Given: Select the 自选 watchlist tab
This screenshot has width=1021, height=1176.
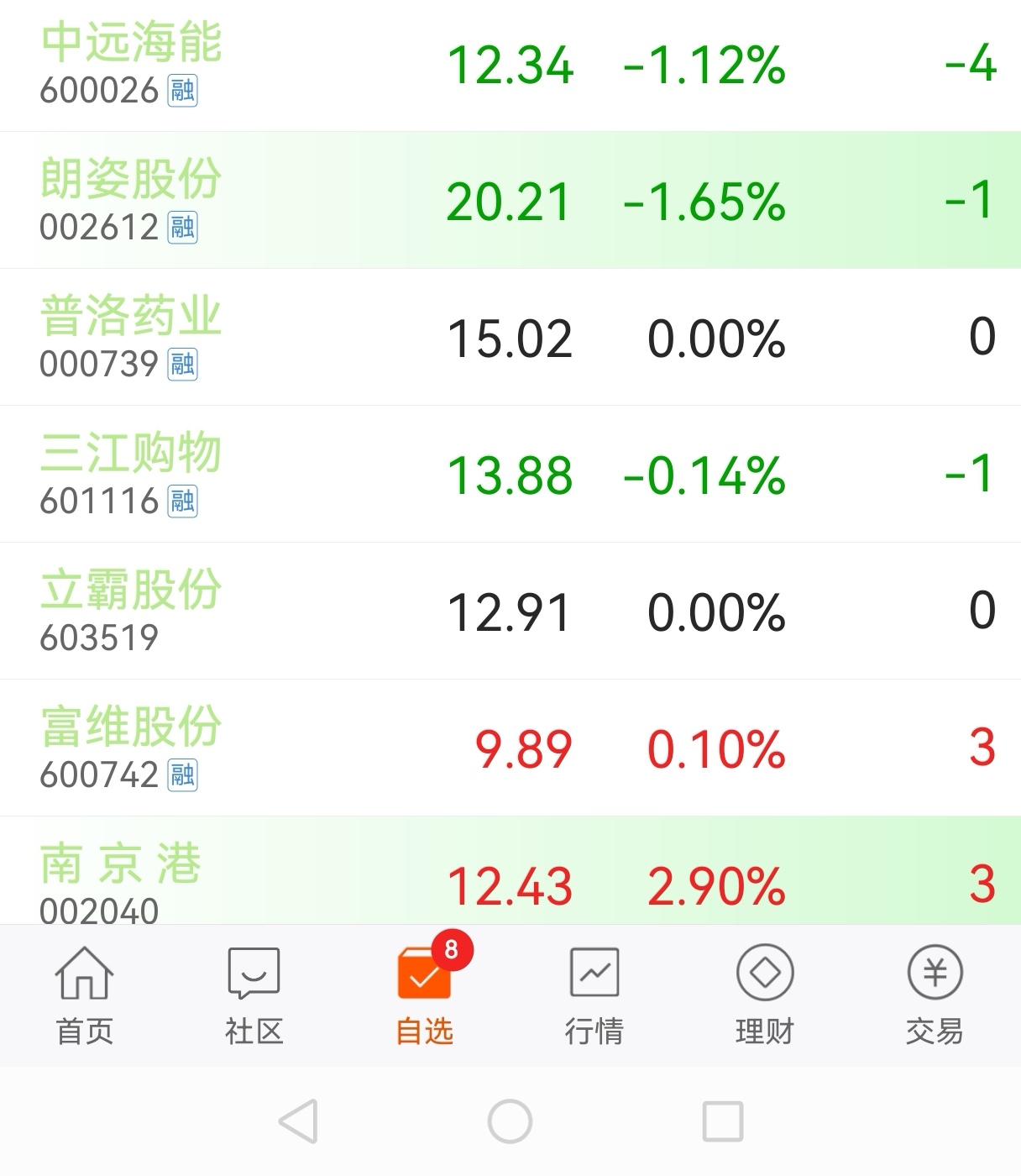Looking at the screenshot, I should click(425, 995).
